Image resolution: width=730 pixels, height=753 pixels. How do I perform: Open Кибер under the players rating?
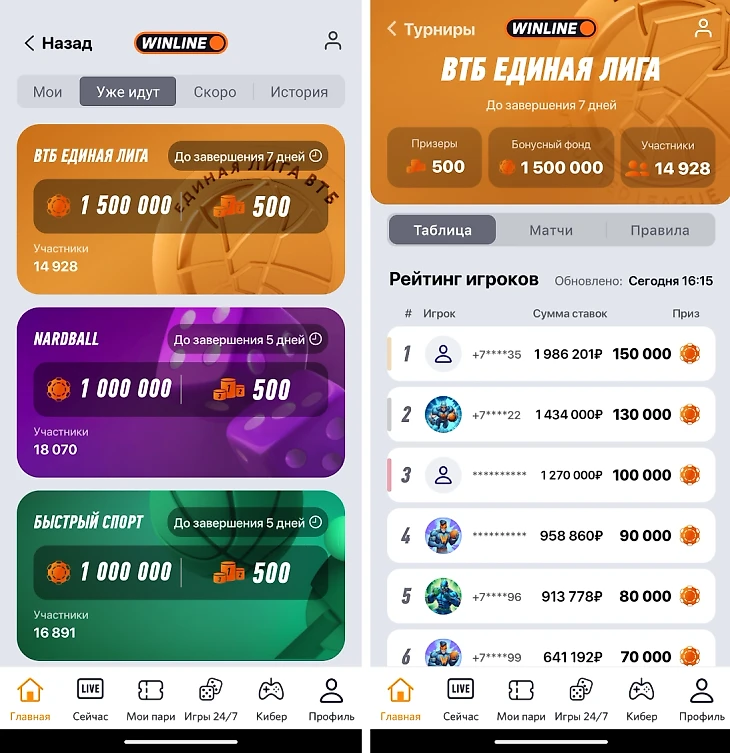[641, 699]
